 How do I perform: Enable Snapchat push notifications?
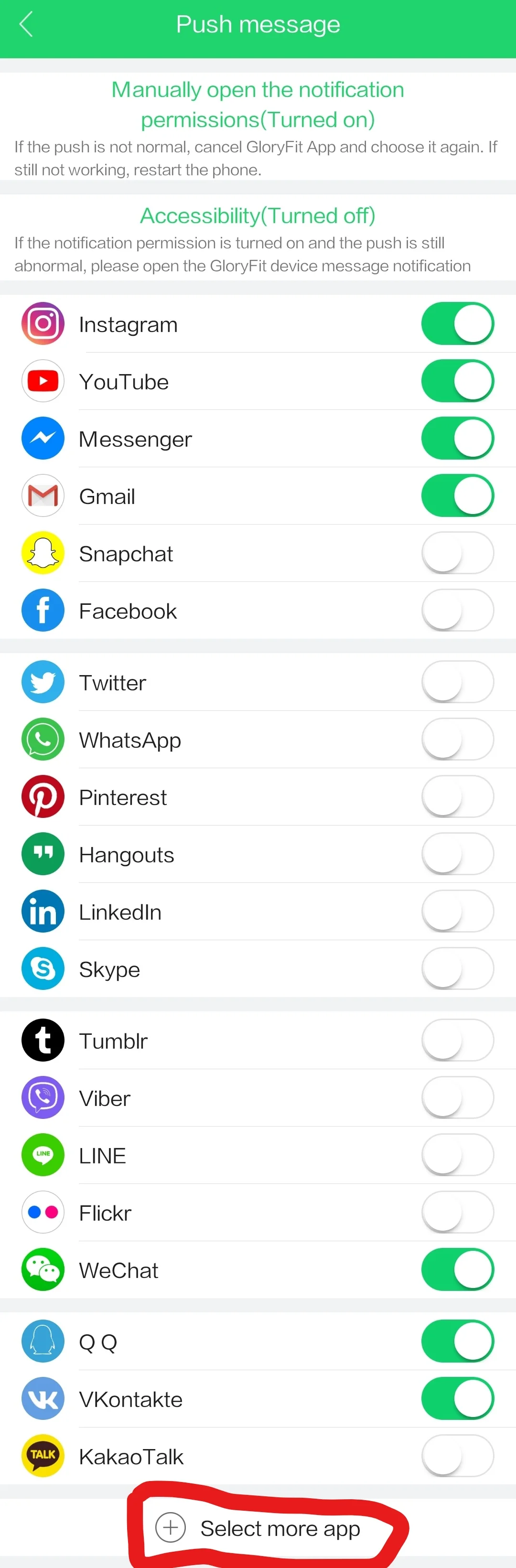(457, 553)
